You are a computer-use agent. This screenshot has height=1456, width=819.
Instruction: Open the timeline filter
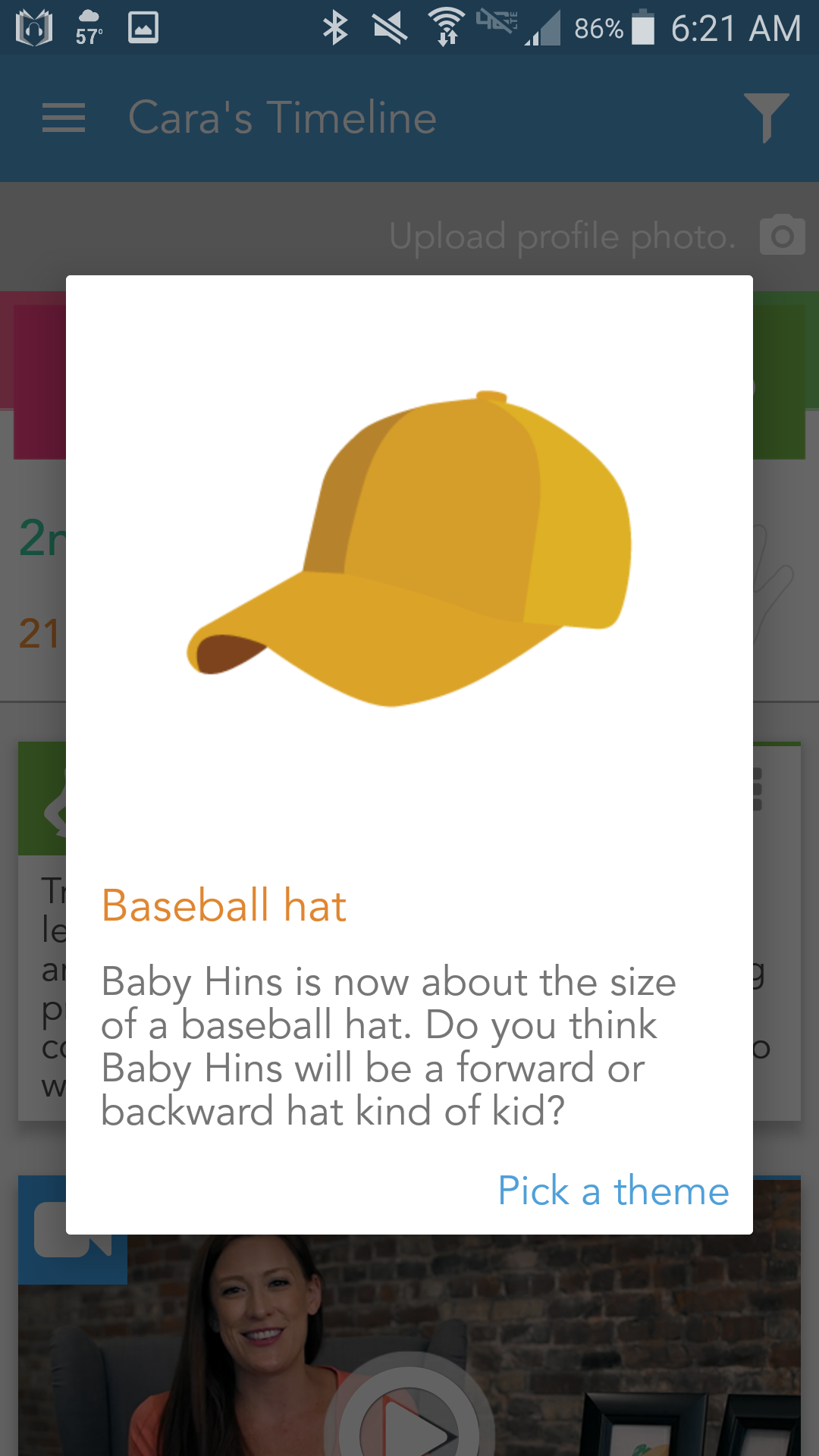click(x=766, y=118)
